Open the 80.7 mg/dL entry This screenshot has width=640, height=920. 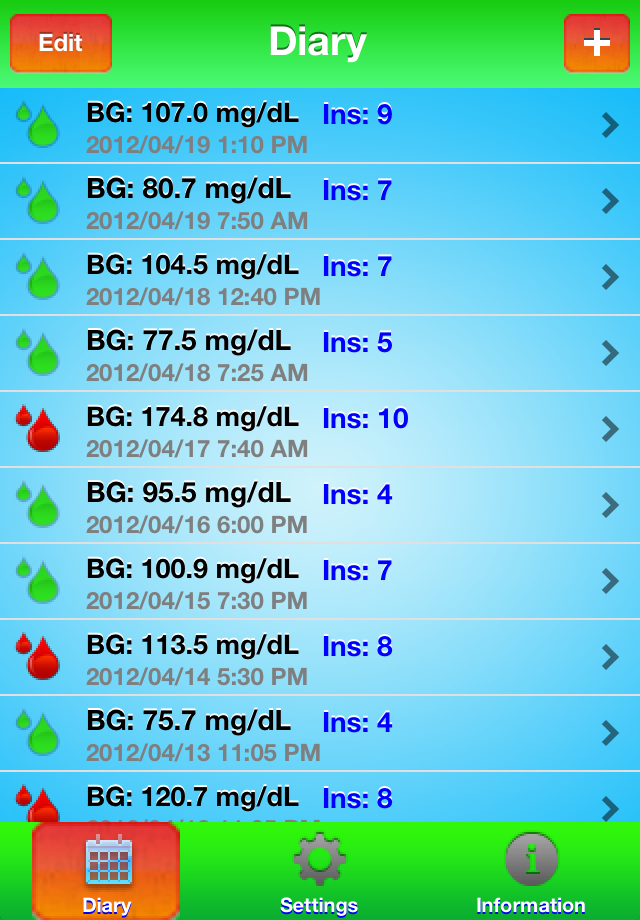click(x=320, y=203)
